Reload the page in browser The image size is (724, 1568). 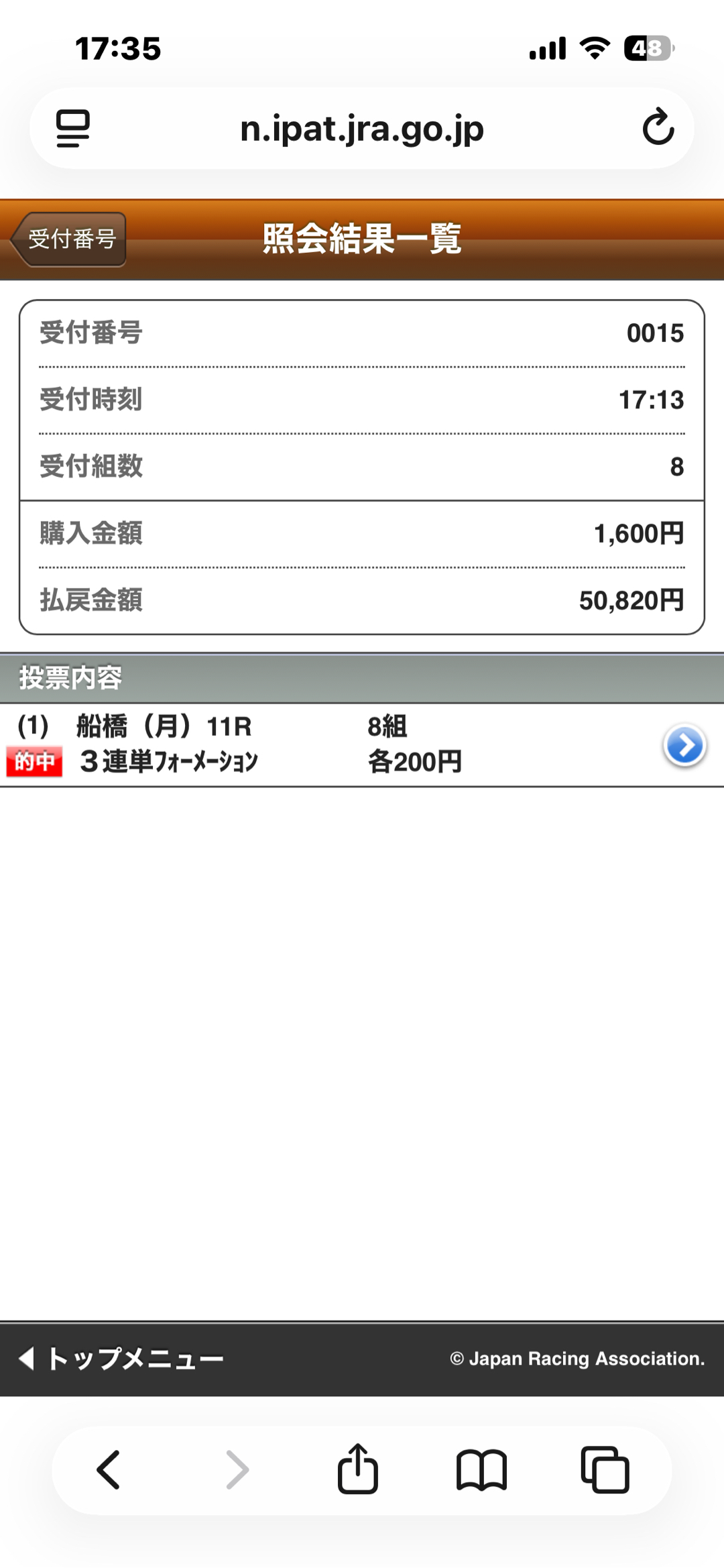658,127
